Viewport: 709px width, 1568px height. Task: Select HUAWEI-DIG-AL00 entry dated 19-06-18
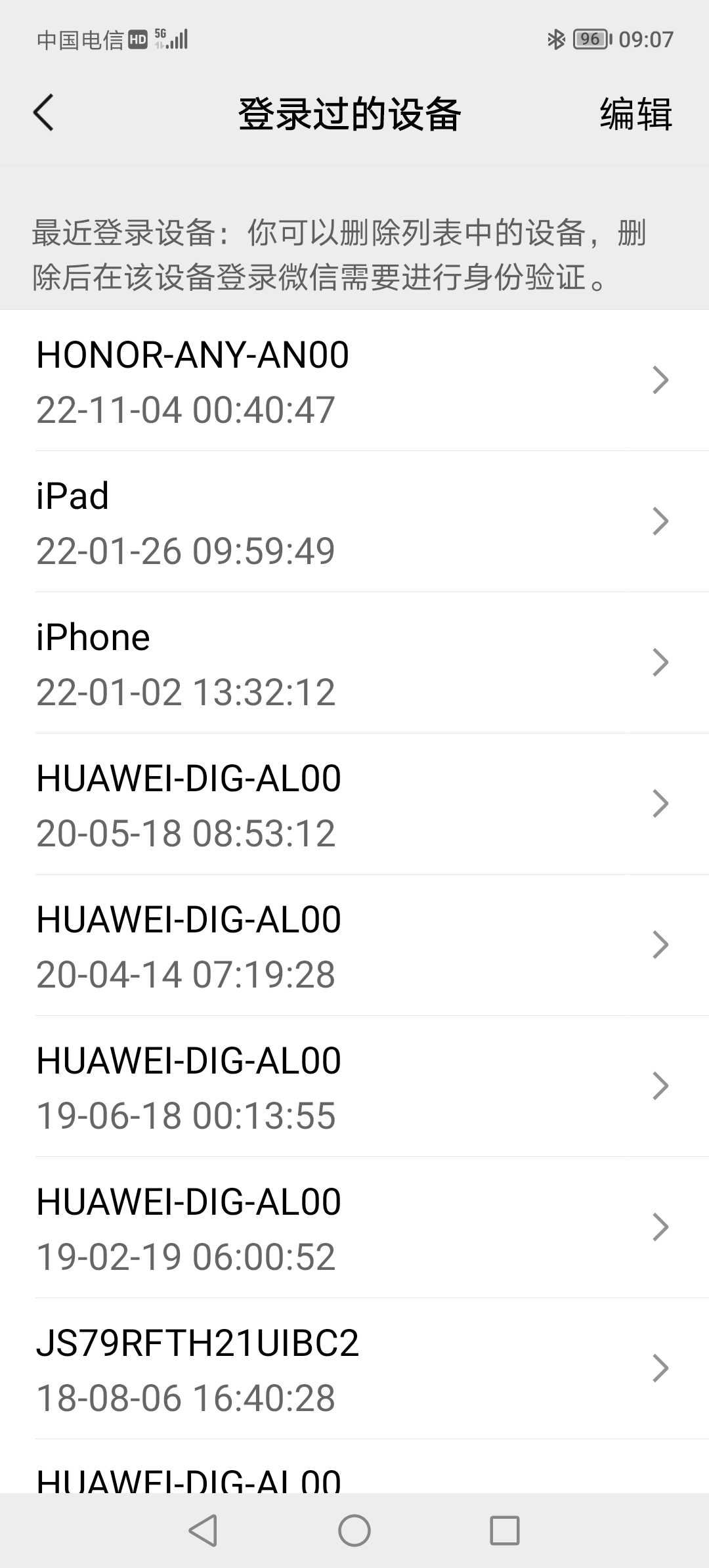(354, 1087)
